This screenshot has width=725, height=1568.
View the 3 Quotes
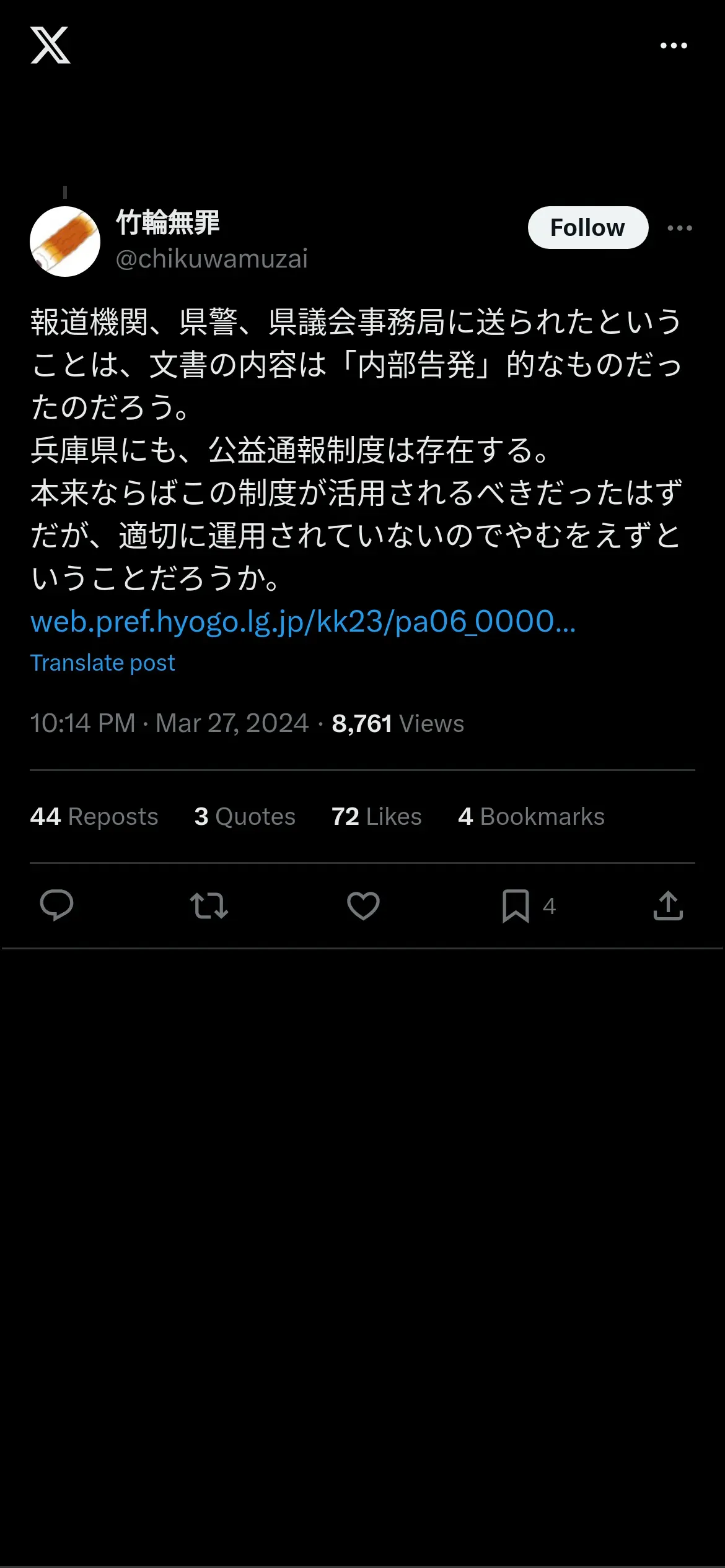point(245,816)
